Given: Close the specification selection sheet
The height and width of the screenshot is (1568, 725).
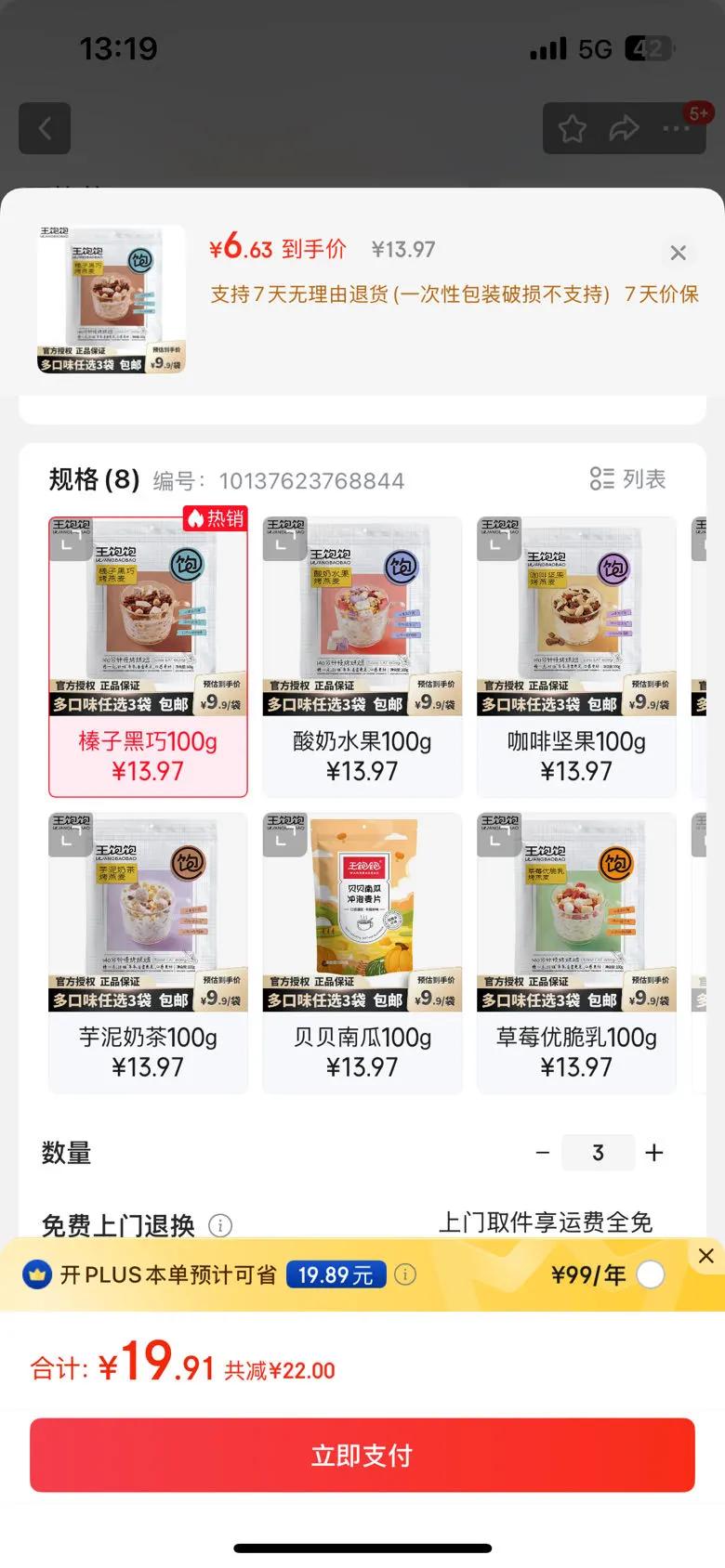Looking at the screenshot, I should coord(679,253).
